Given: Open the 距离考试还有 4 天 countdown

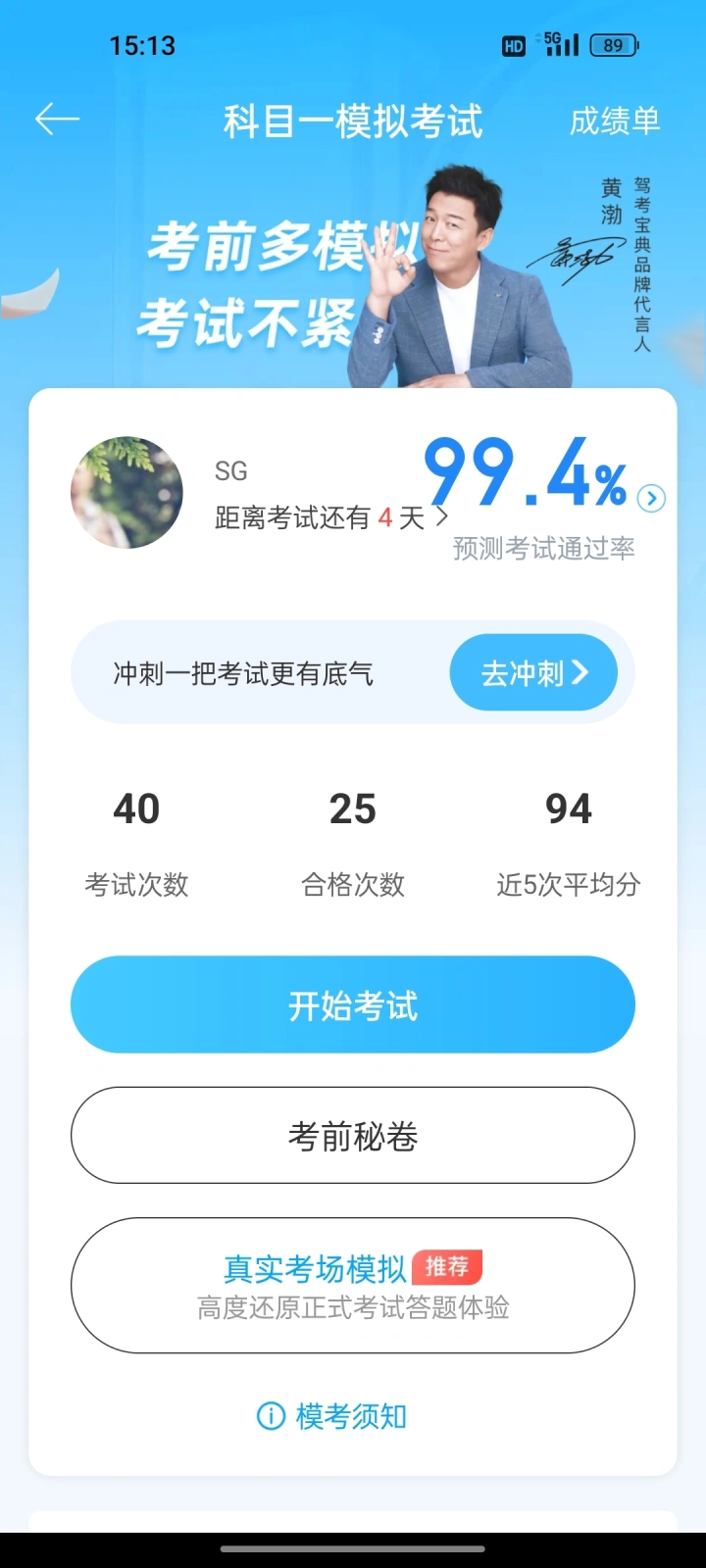Looking at the screenshot, I should click(x=330, y=517).
